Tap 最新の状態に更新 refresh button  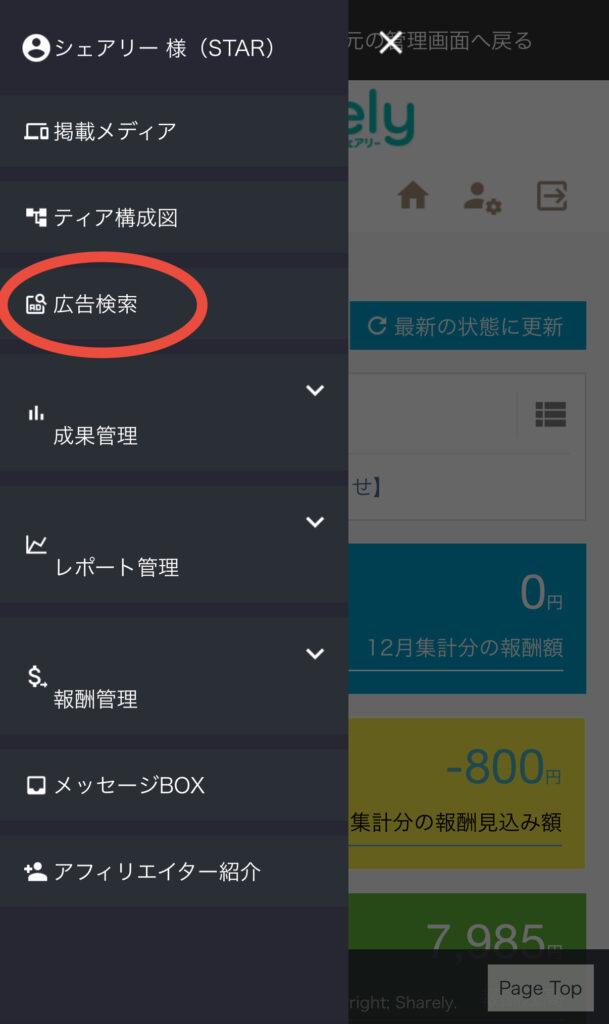(467, 326)
